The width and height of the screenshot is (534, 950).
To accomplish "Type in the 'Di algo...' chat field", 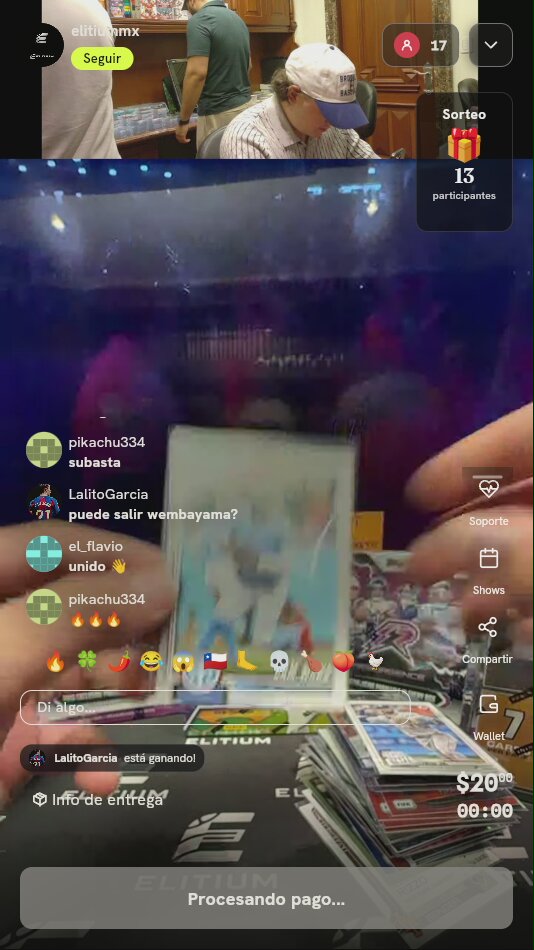I will pyautogui.click(x=215, y=708).
